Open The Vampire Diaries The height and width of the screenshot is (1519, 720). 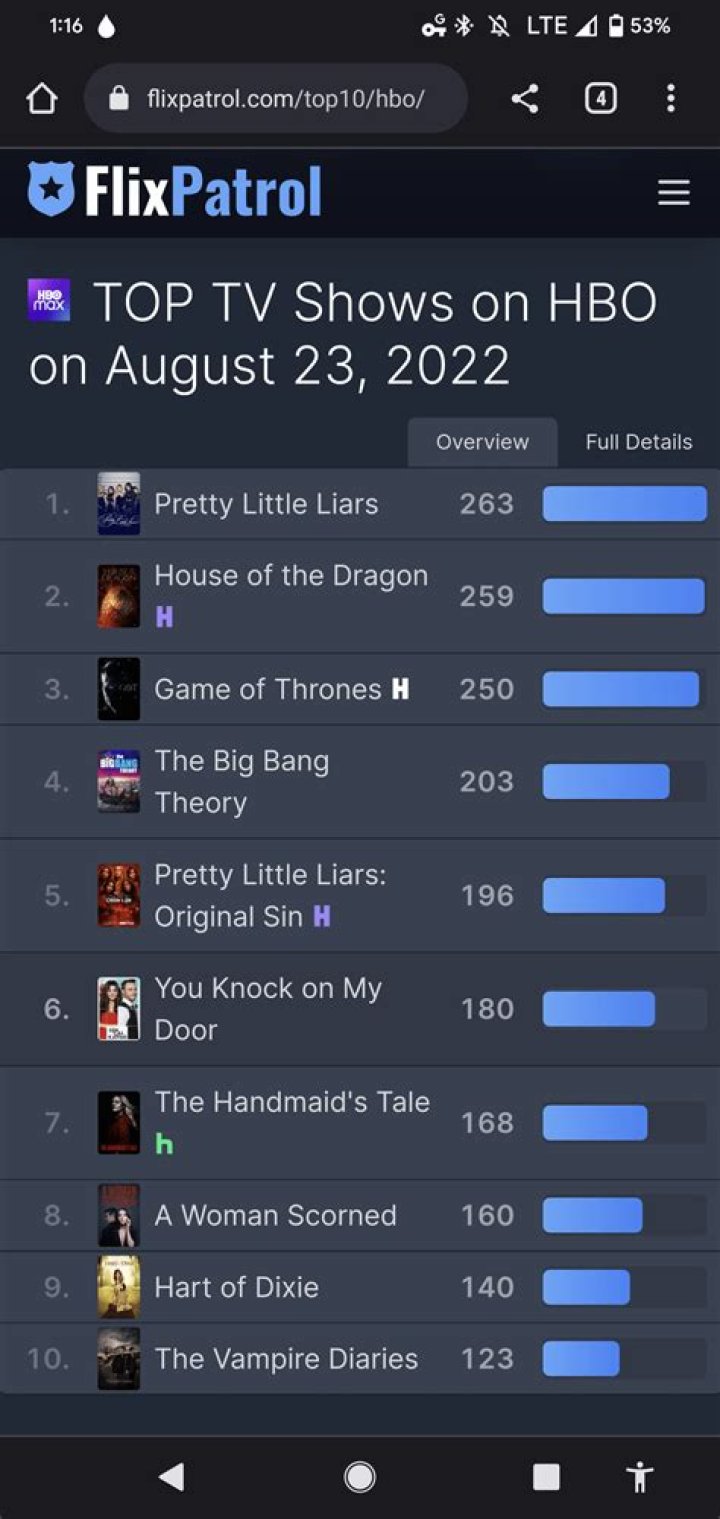tap(286, 1359)
